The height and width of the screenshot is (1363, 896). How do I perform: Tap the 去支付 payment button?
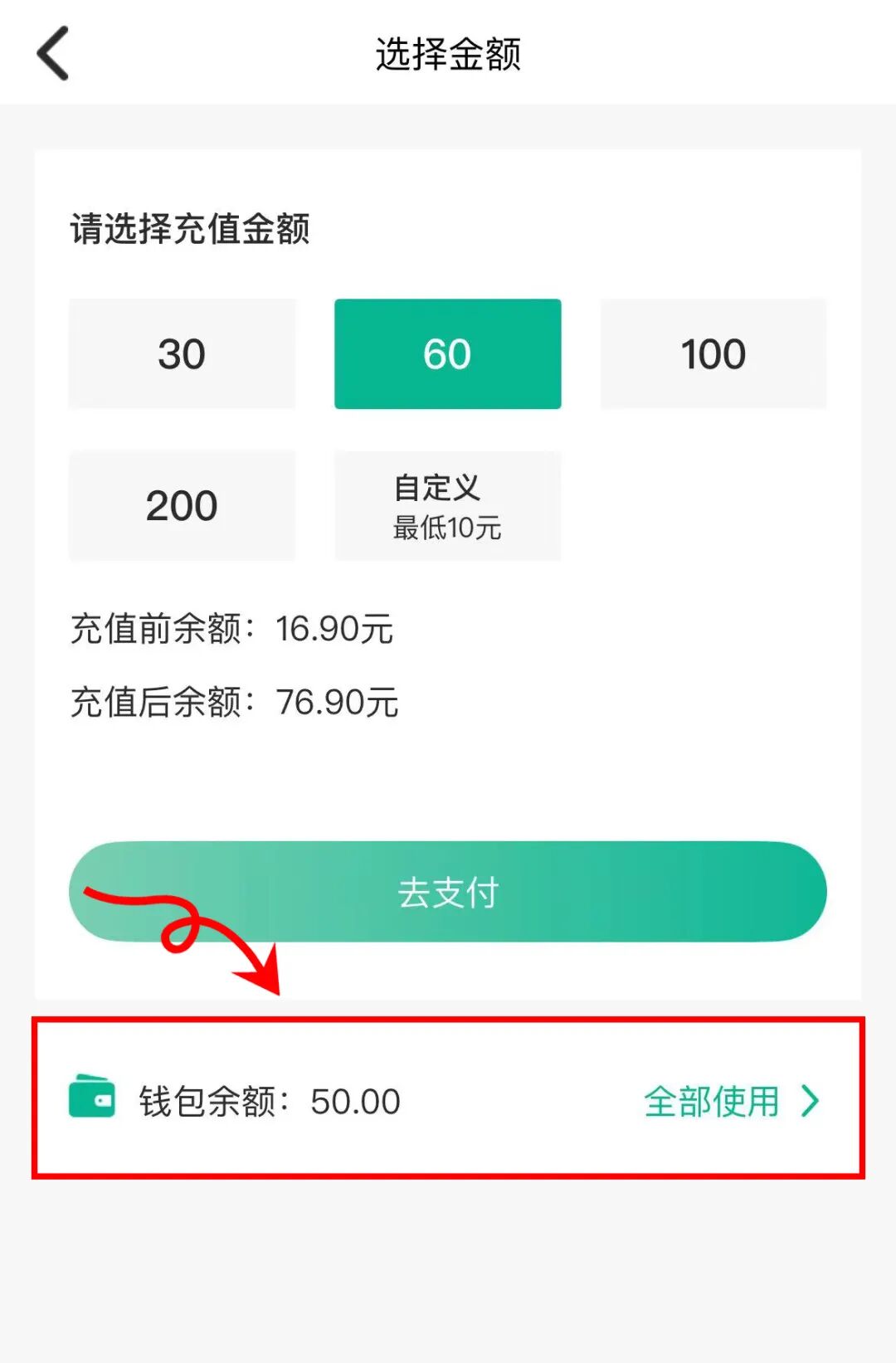point(448,892)
